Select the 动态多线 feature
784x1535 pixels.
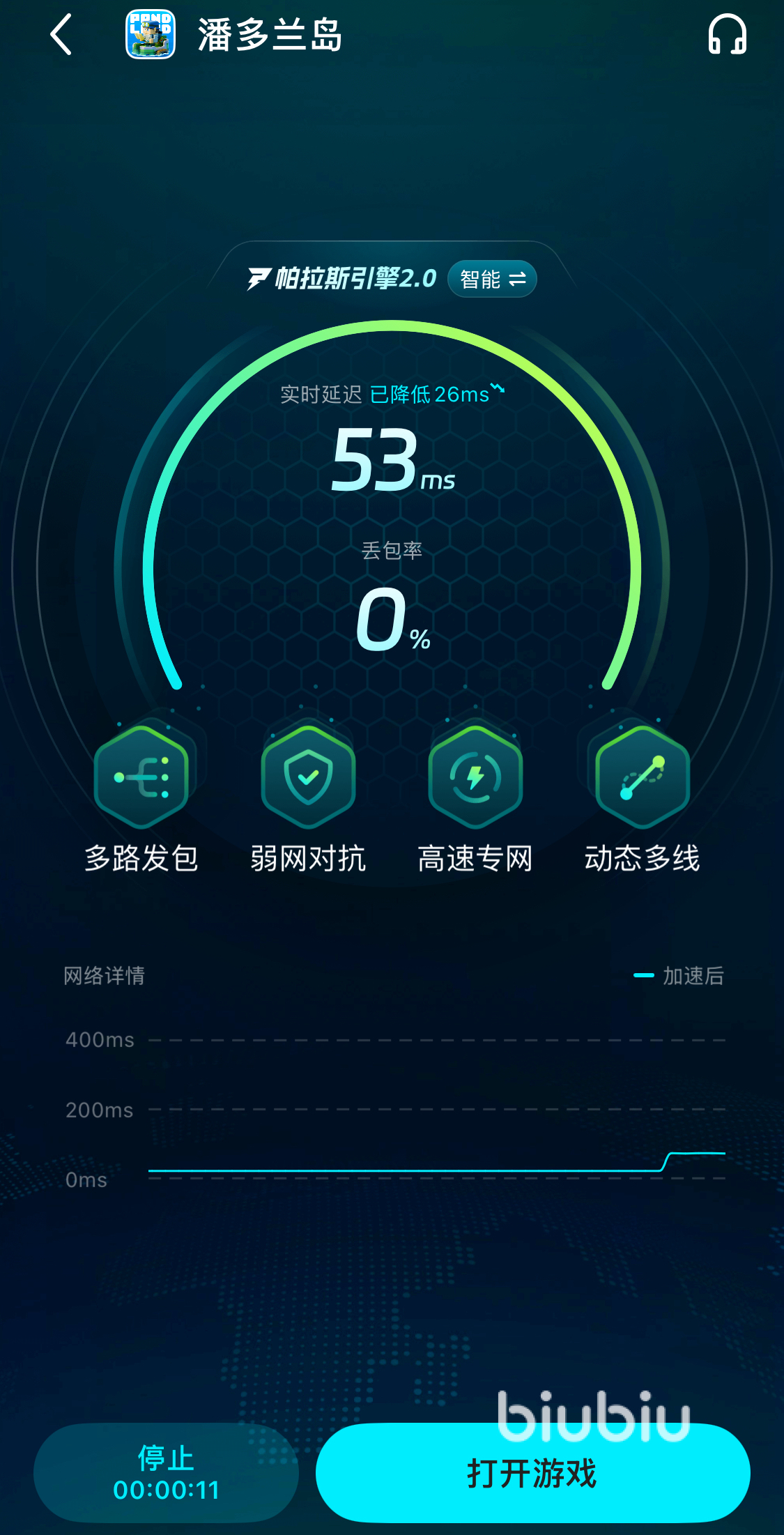pos(642,777)
